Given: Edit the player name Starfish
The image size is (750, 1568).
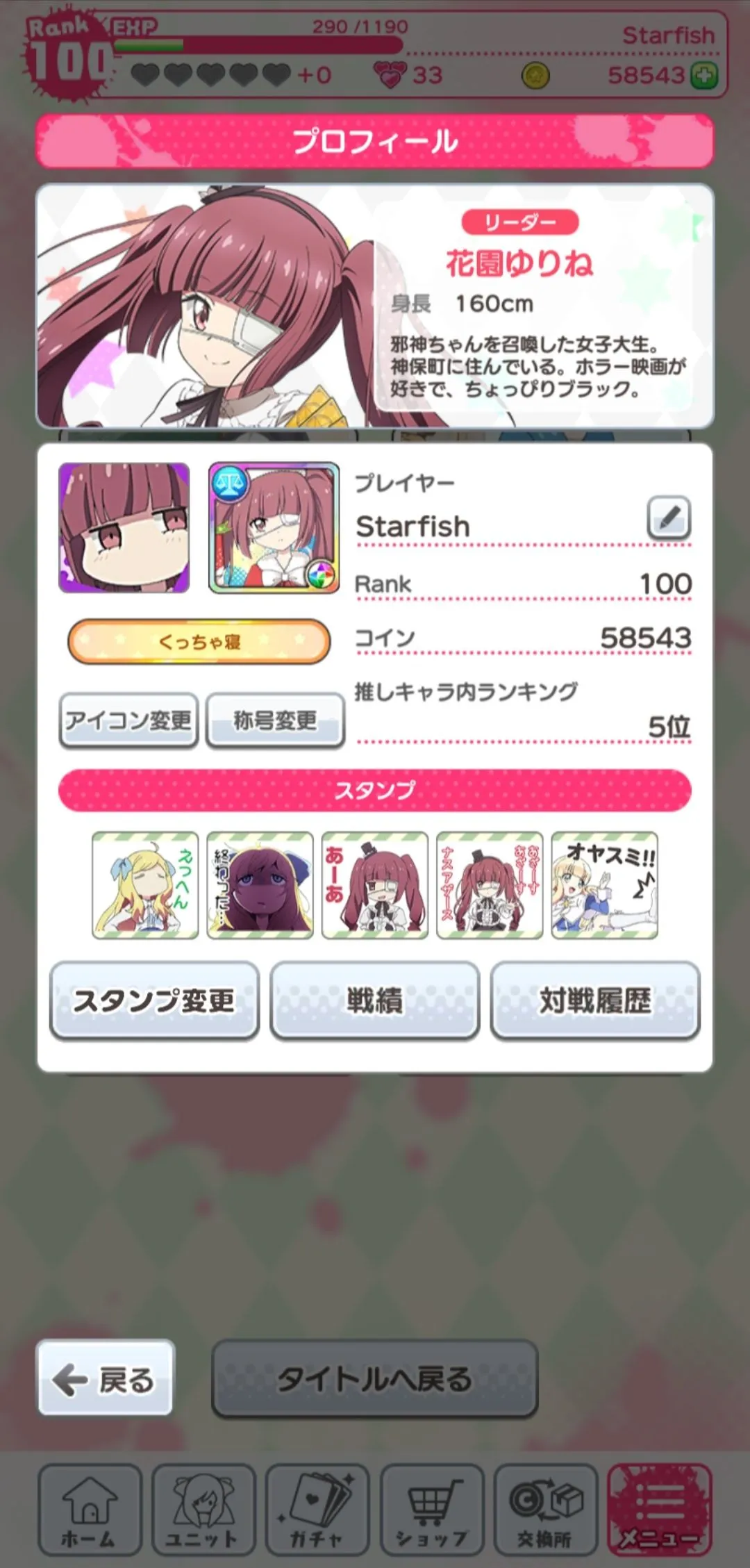Looking at the screenshot, I should (x=668, y=518).
